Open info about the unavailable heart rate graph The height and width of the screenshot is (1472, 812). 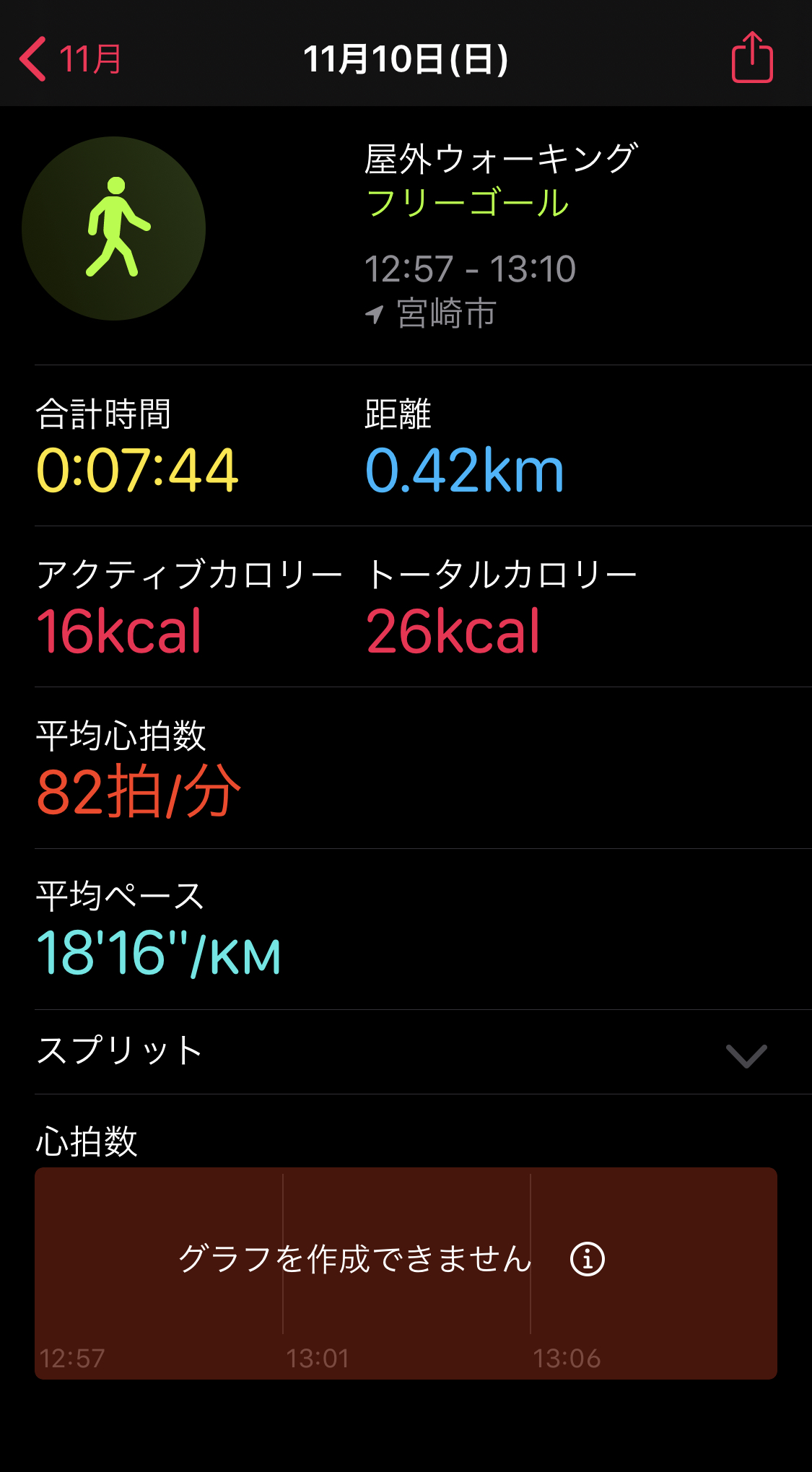[x=588, y=1260]
